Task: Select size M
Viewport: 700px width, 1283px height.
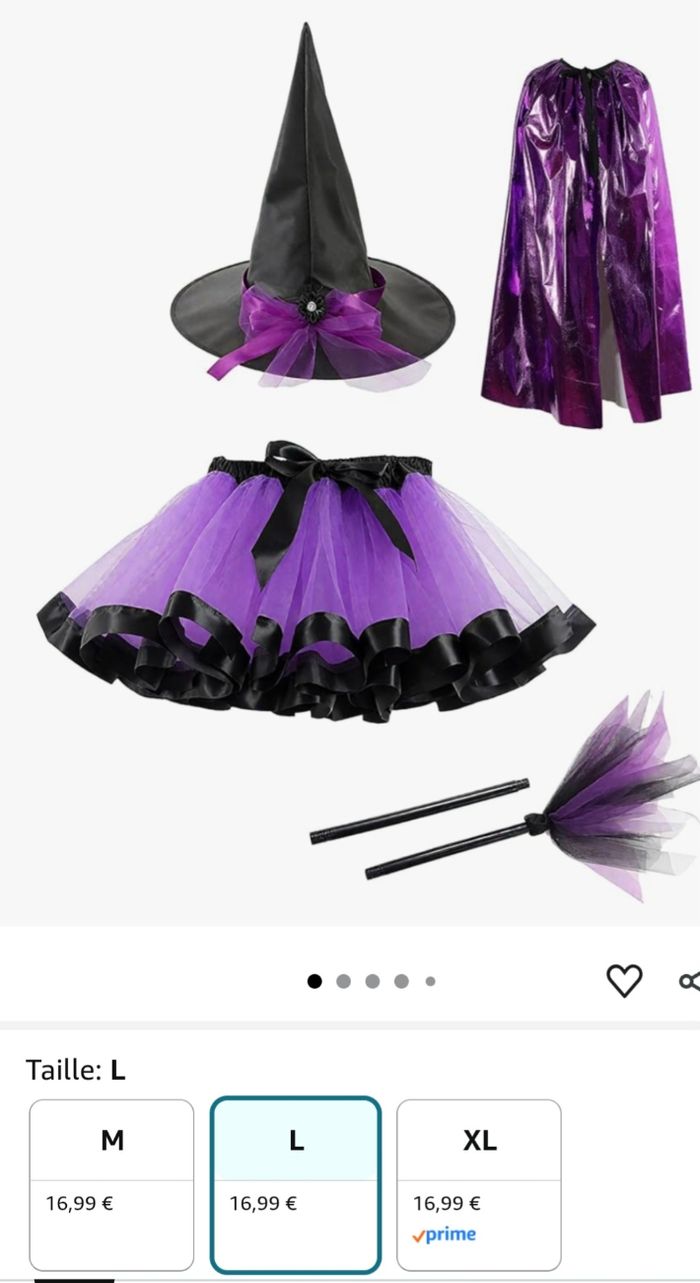Action: coord(112,1184)
